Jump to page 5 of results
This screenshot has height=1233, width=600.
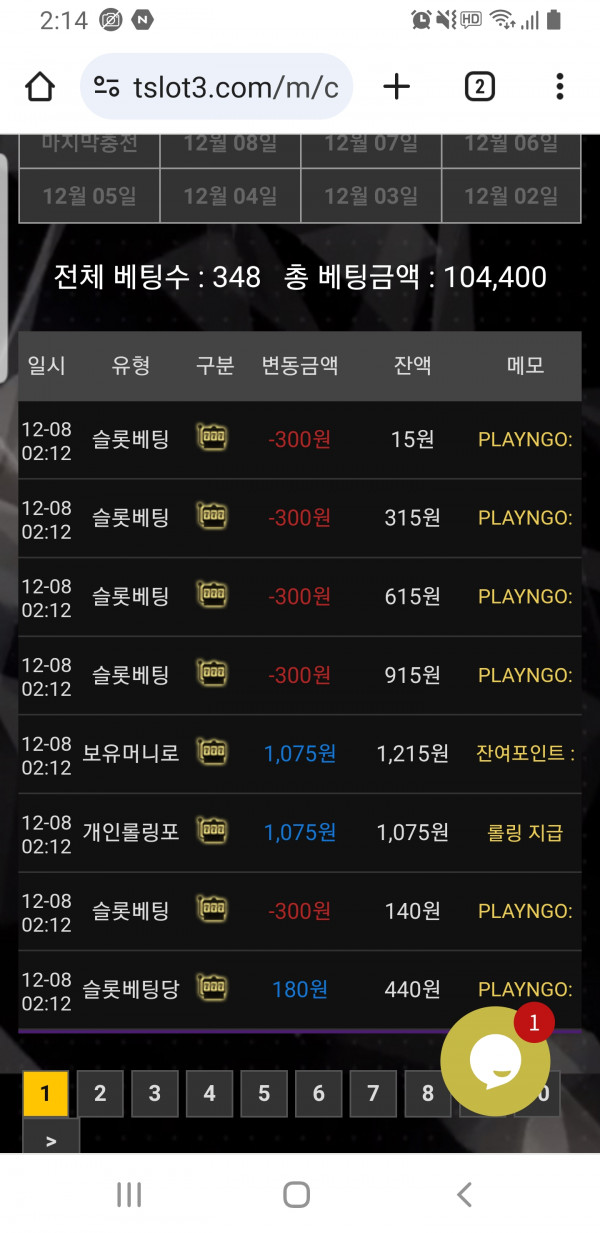[264, 1094]
